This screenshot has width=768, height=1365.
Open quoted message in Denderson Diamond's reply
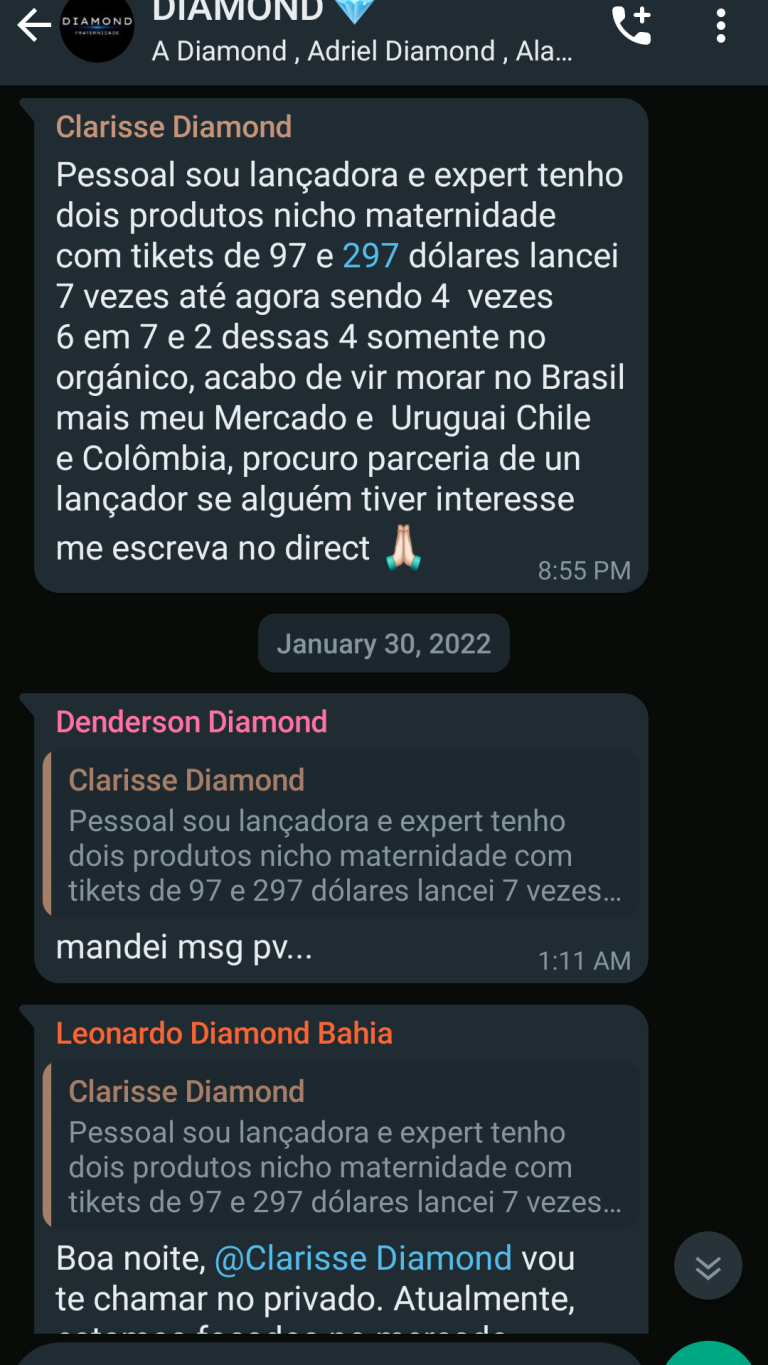tap(340, 834)
